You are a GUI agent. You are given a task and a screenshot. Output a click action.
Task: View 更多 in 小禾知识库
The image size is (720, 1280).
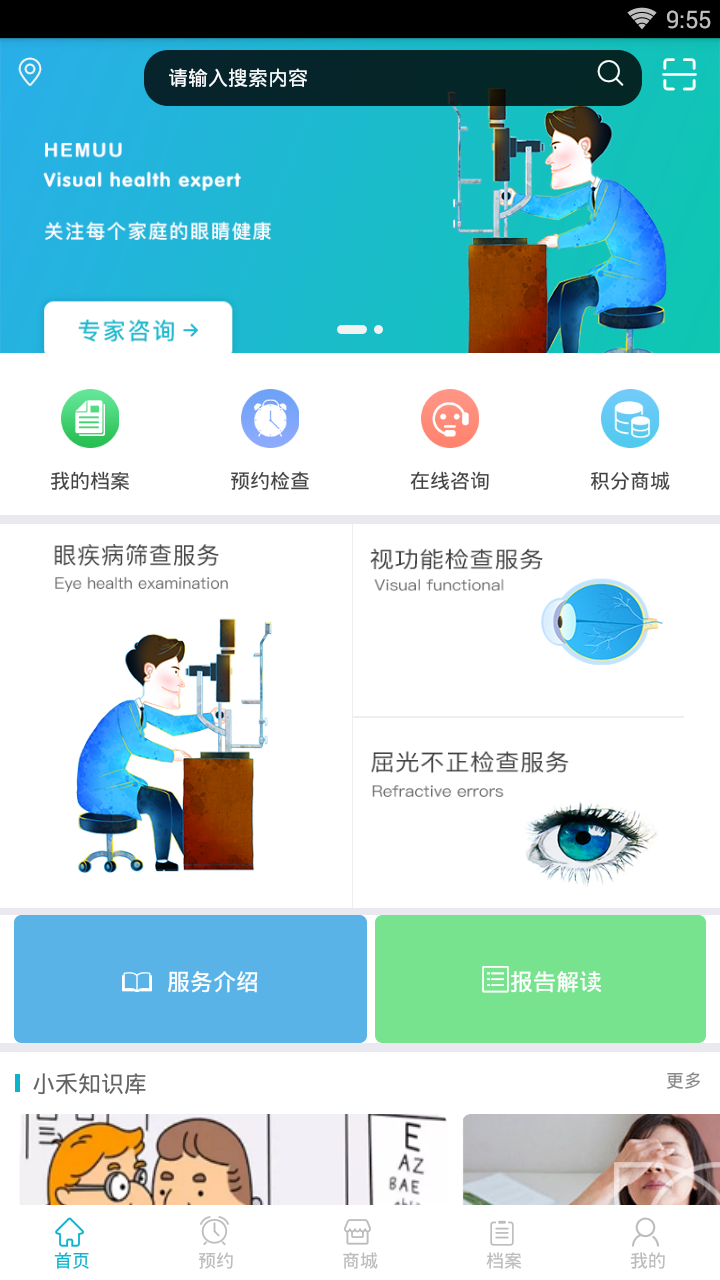684,1081
